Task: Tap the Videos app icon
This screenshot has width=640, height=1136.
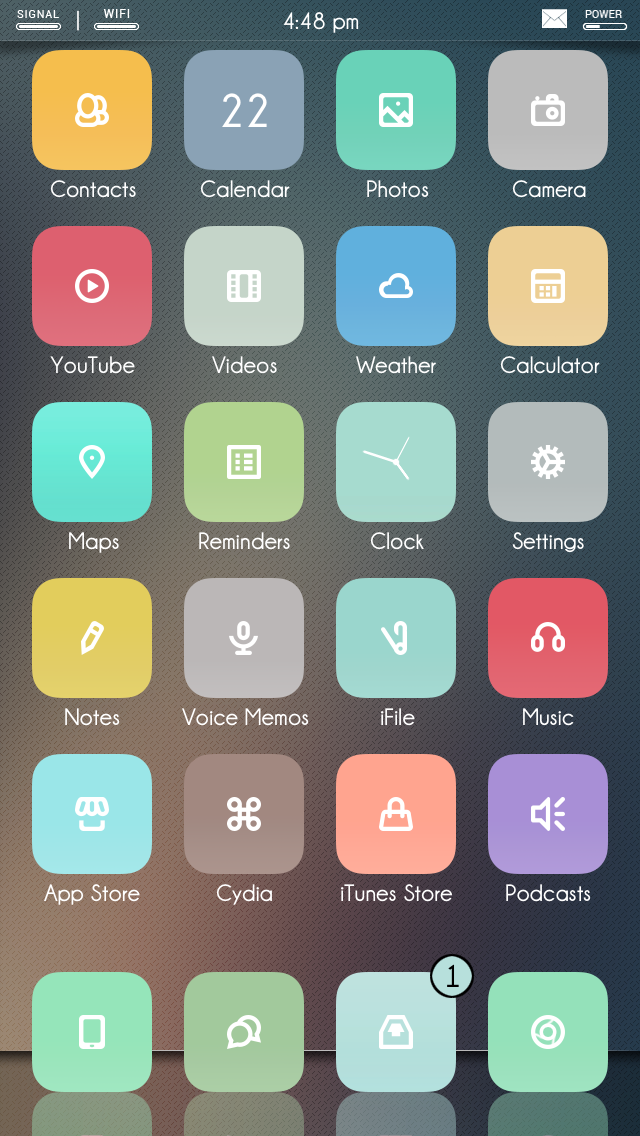Action: click(244, 286)
